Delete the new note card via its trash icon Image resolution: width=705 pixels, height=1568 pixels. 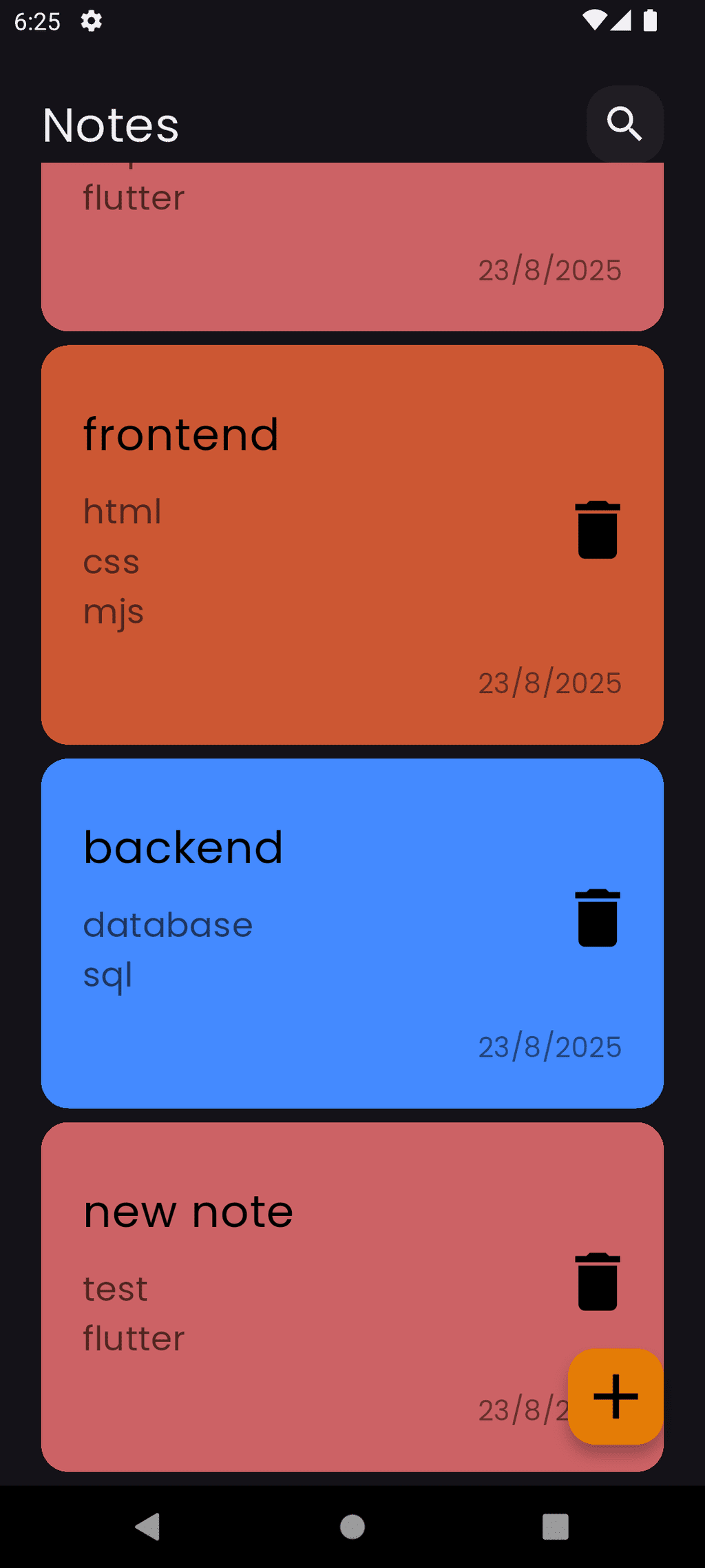pos(597,1281)
